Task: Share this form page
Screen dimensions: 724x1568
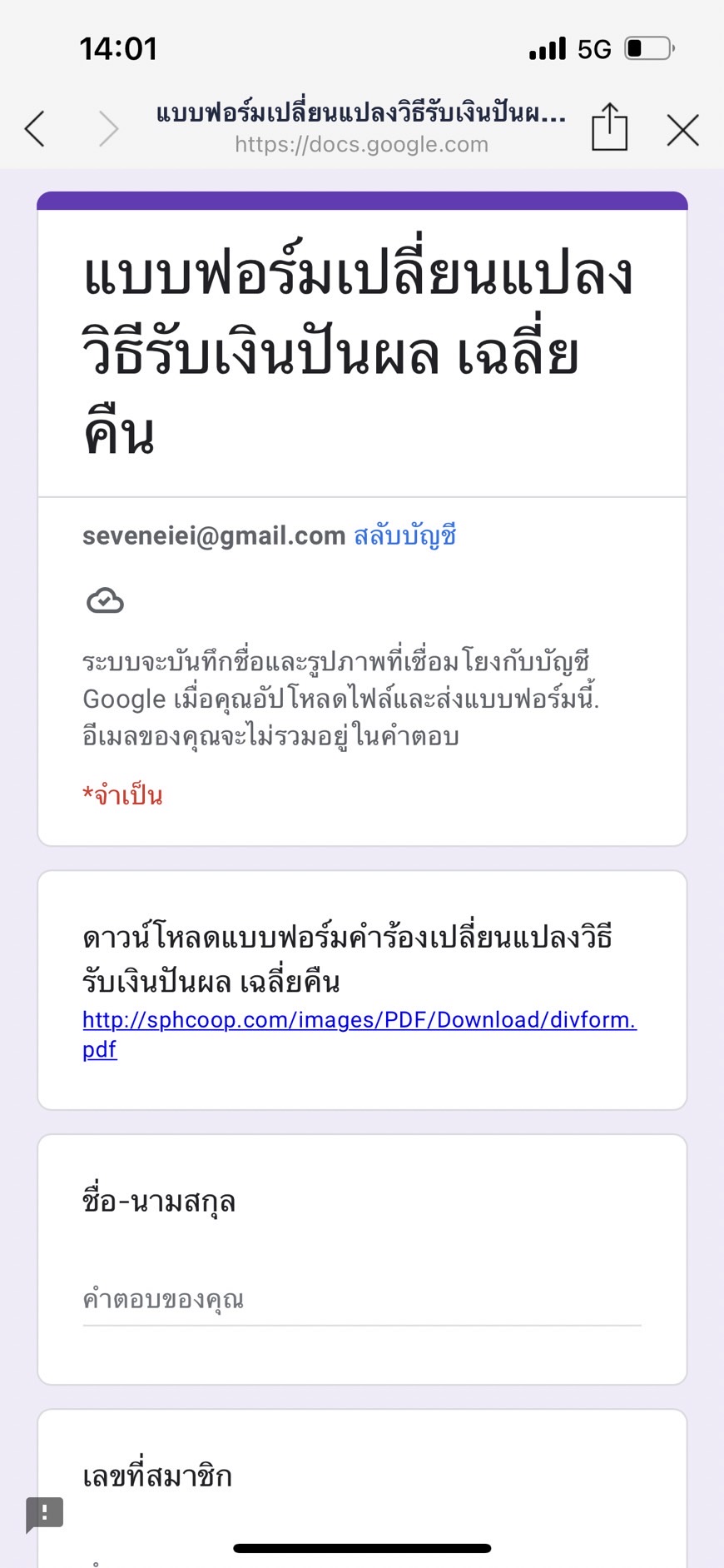Action: coord(609,127)
